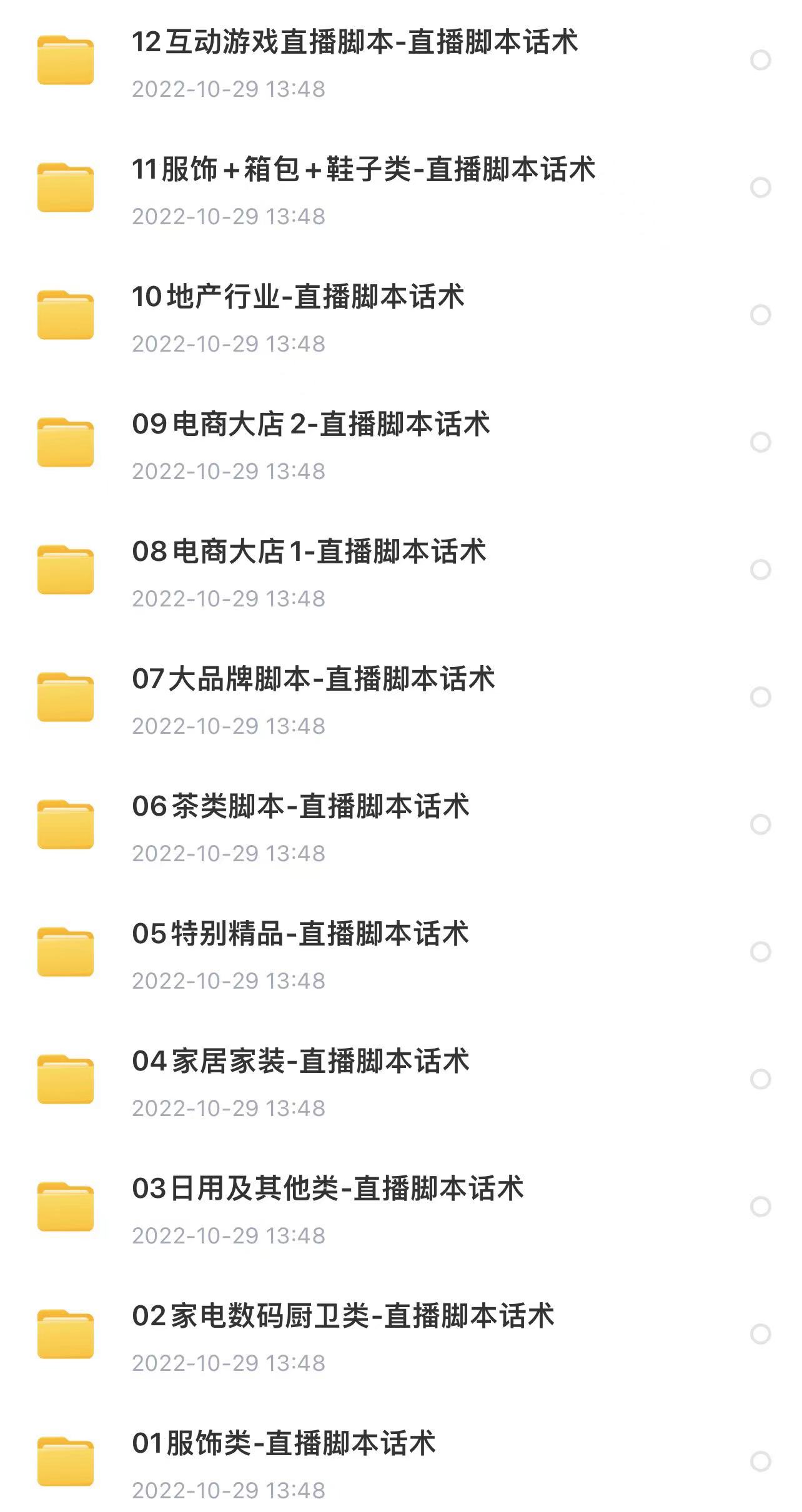Image resolution: width=802 pixels, height=1512 pixels.
Task: Select the 12互动游戏直播脚本 folder checkbox
Action: pyautogui.click(x=760, y=60)
